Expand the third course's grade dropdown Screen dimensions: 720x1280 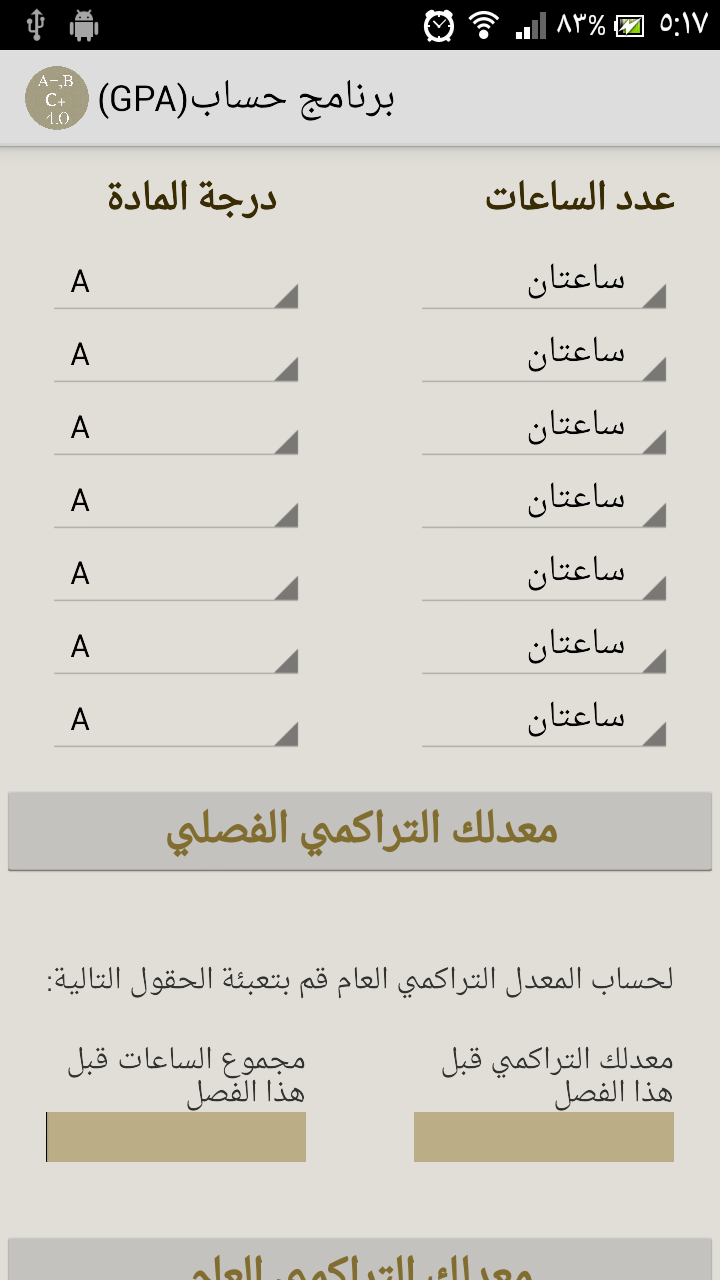[176, 427]
